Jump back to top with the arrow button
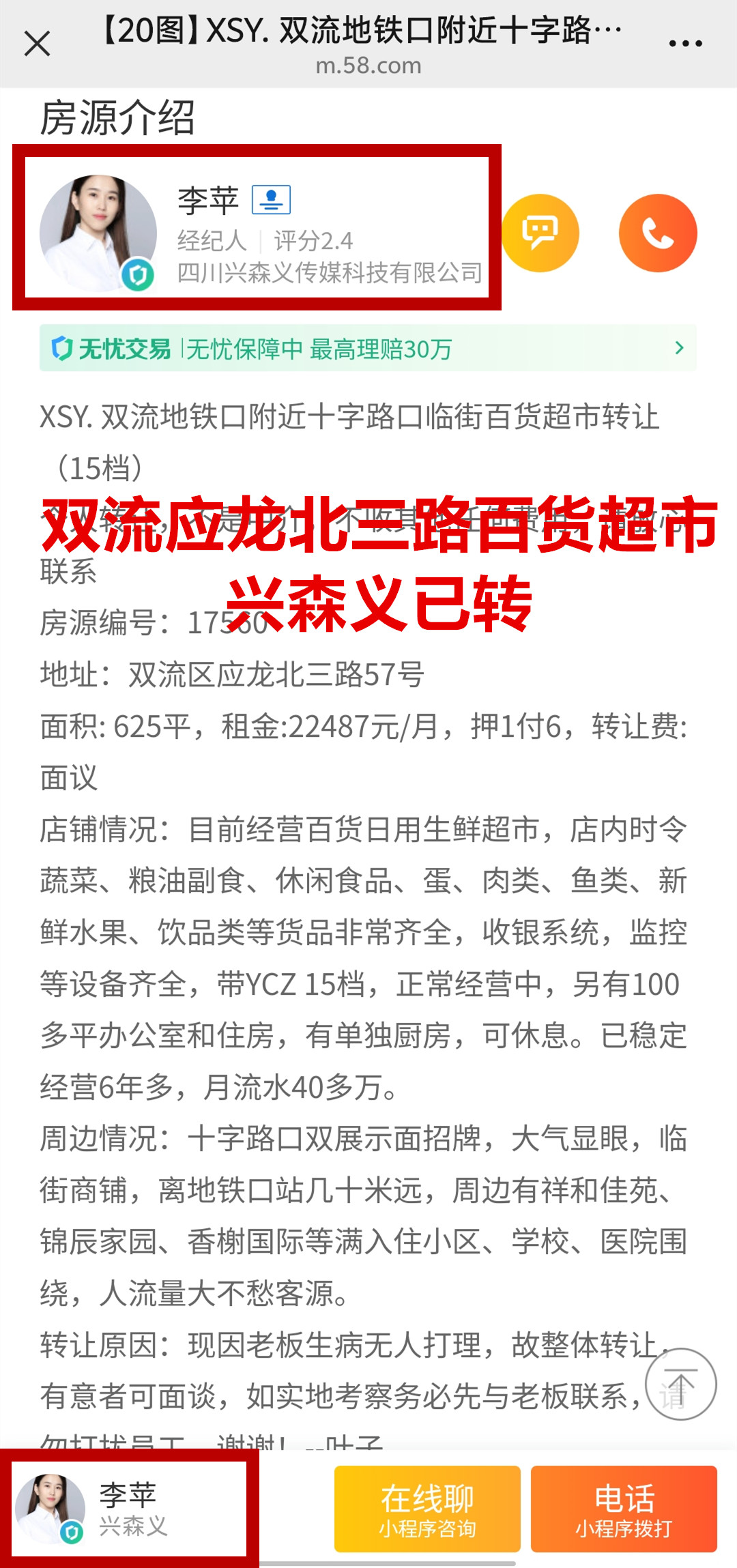This screenshot has width=737, height=1568. [680, 1384]
